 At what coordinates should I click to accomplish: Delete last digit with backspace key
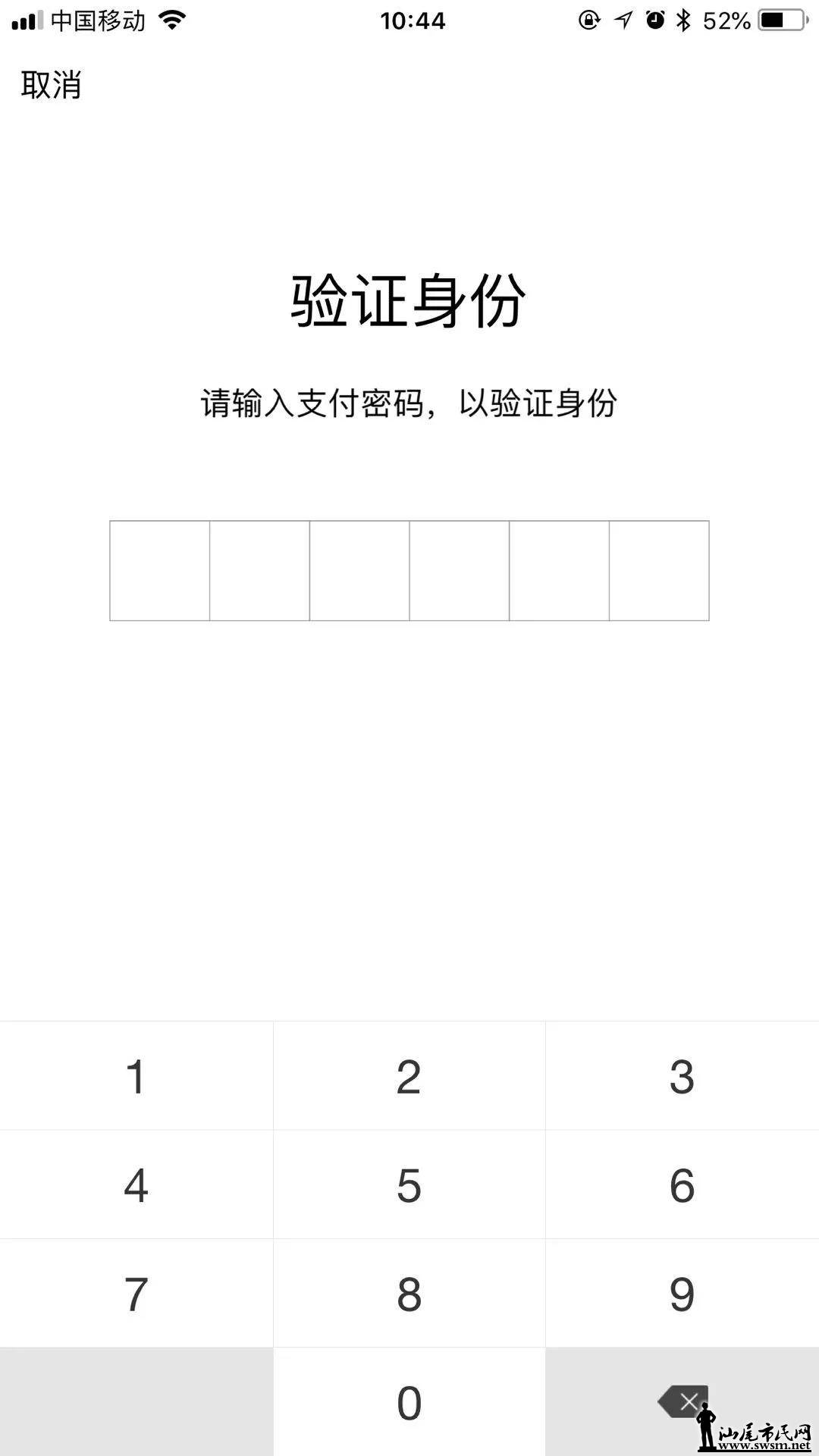pos(682,1401)
